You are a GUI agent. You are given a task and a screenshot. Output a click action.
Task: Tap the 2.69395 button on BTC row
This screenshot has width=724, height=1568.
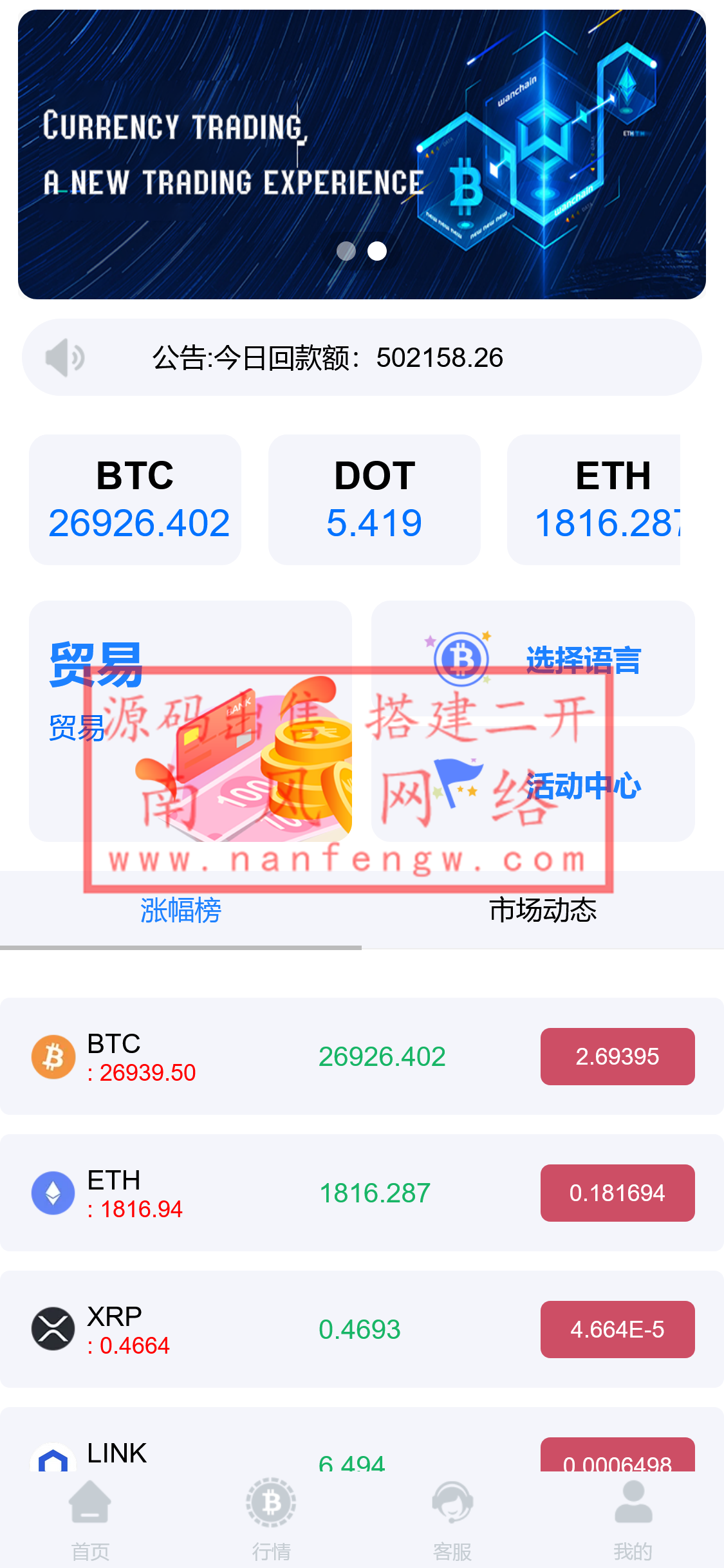pos(617,1056)
